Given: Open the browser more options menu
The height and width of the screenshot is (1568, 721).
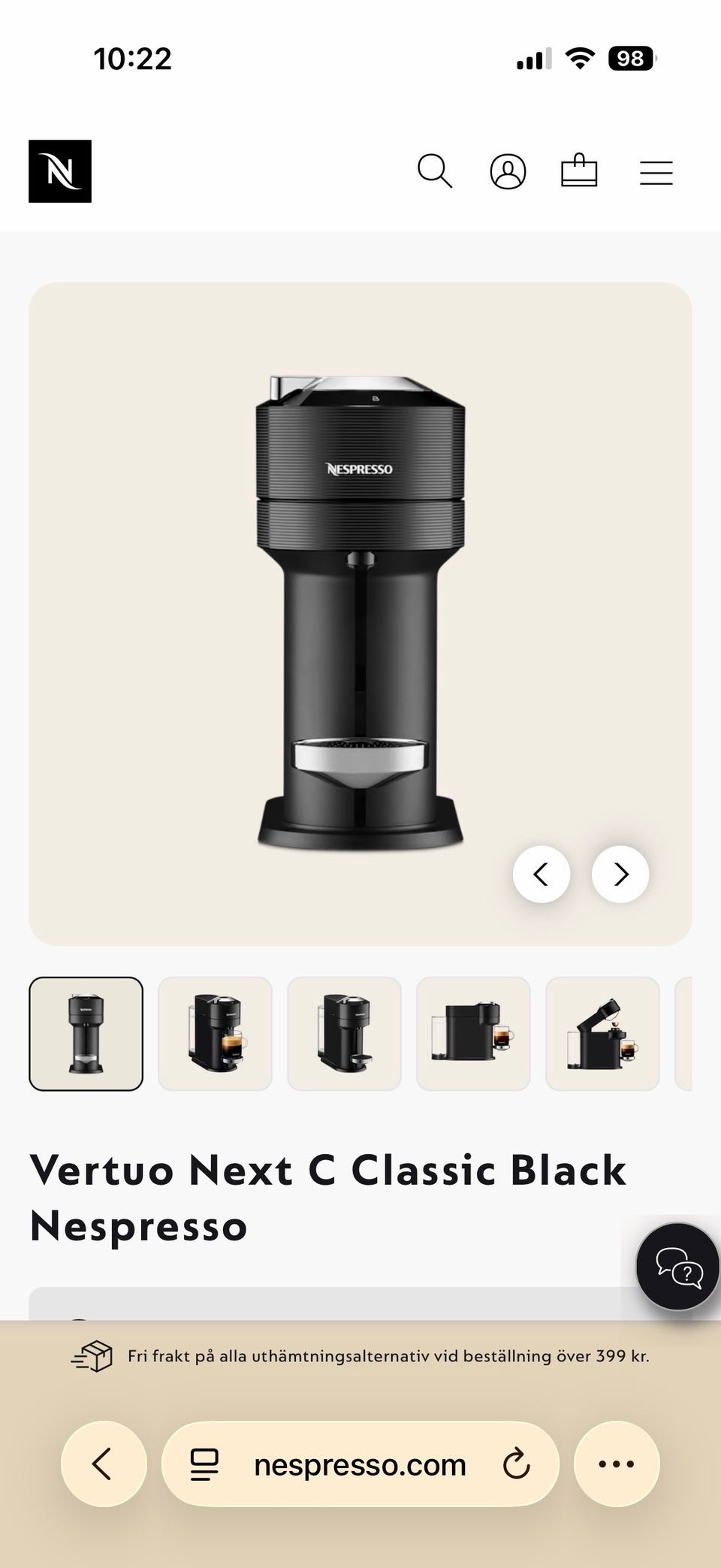Looking at the screenshot, I should click(617, 1464).
